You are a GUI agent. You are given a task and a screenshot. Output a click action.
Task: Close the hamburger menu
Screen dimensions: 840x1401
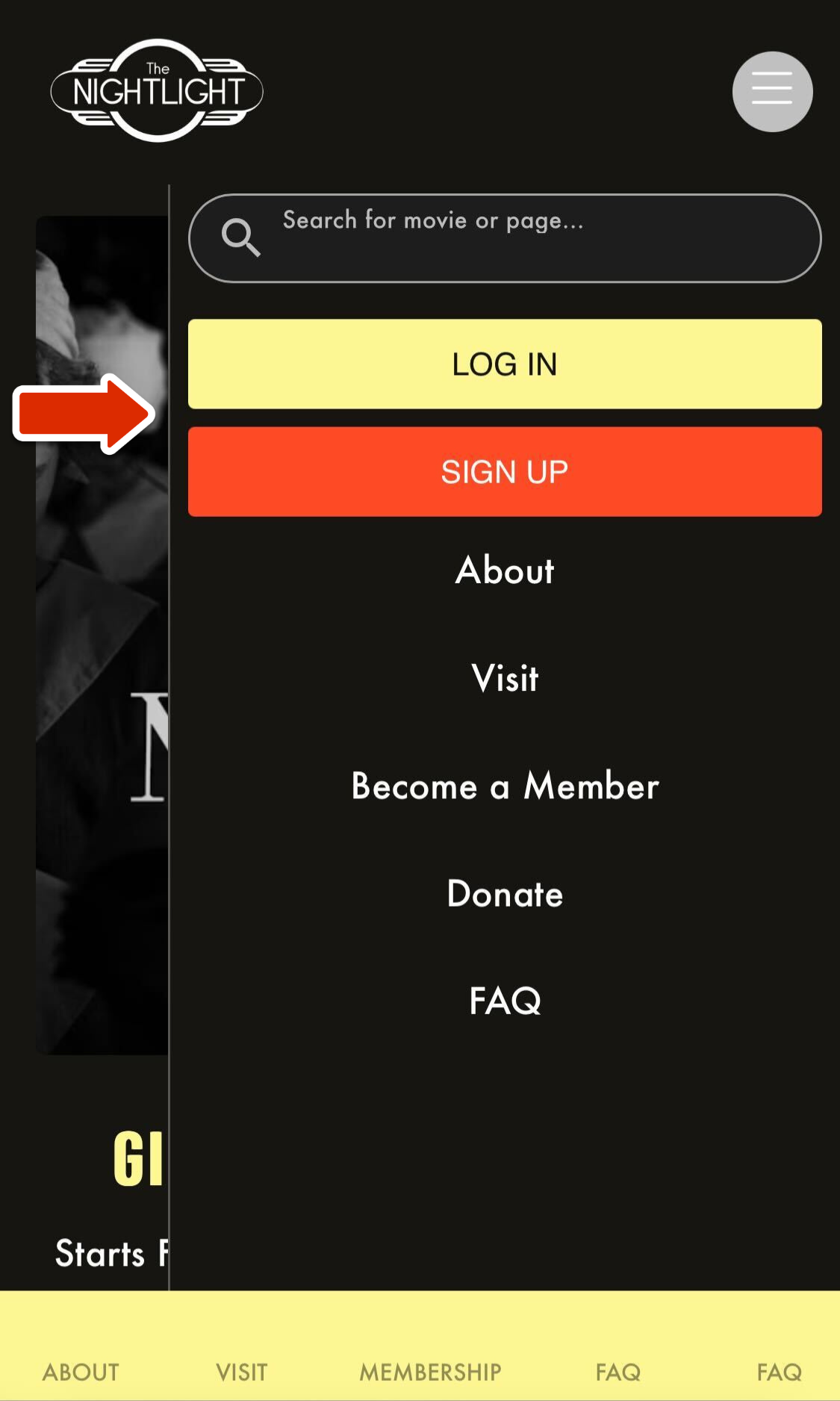click(x=772, y=91)
